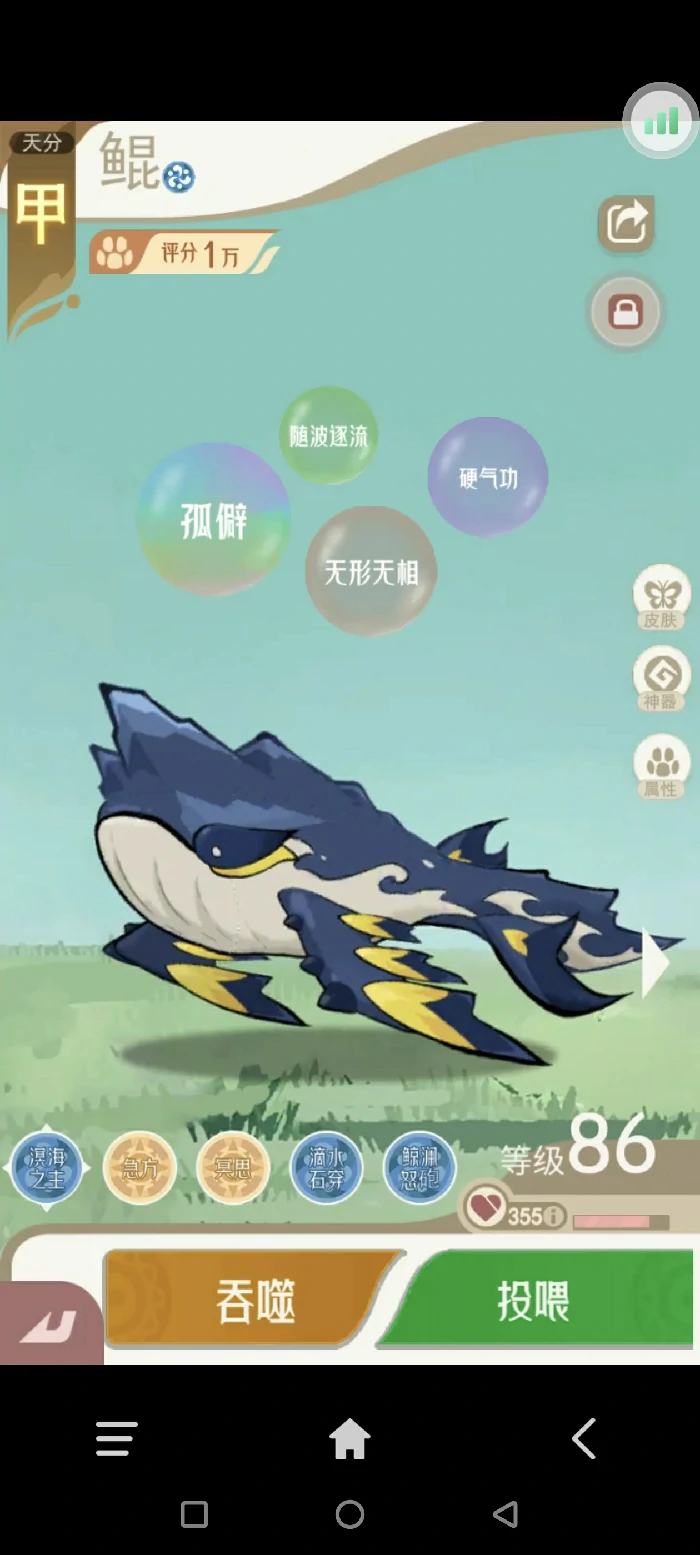Select the 随波逐流 trait bubble
700x1555 pixels.
point(328,436)
